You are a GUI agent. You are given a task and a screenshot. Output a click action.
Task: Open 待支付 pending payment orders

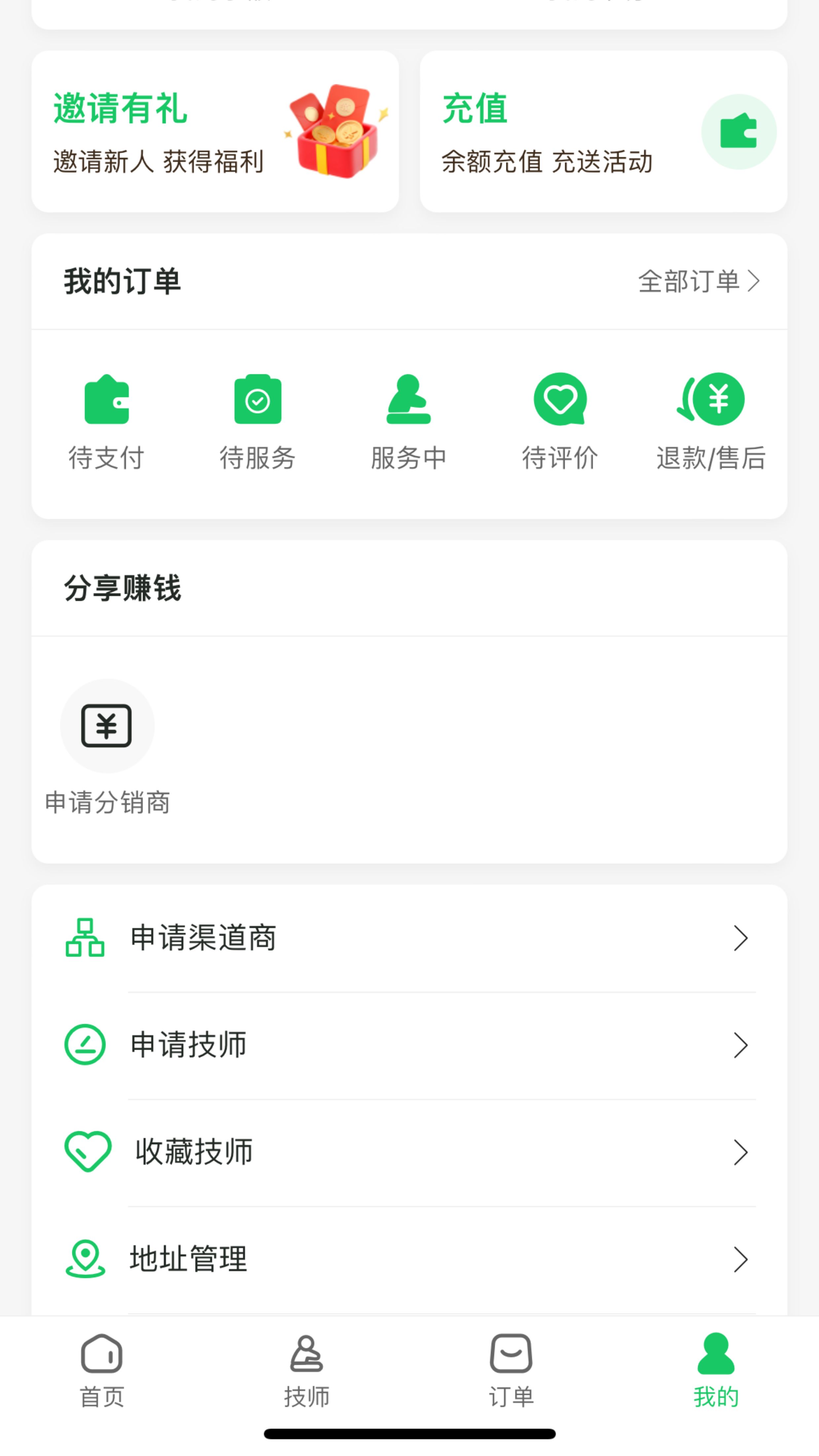(x=106, y=422)
